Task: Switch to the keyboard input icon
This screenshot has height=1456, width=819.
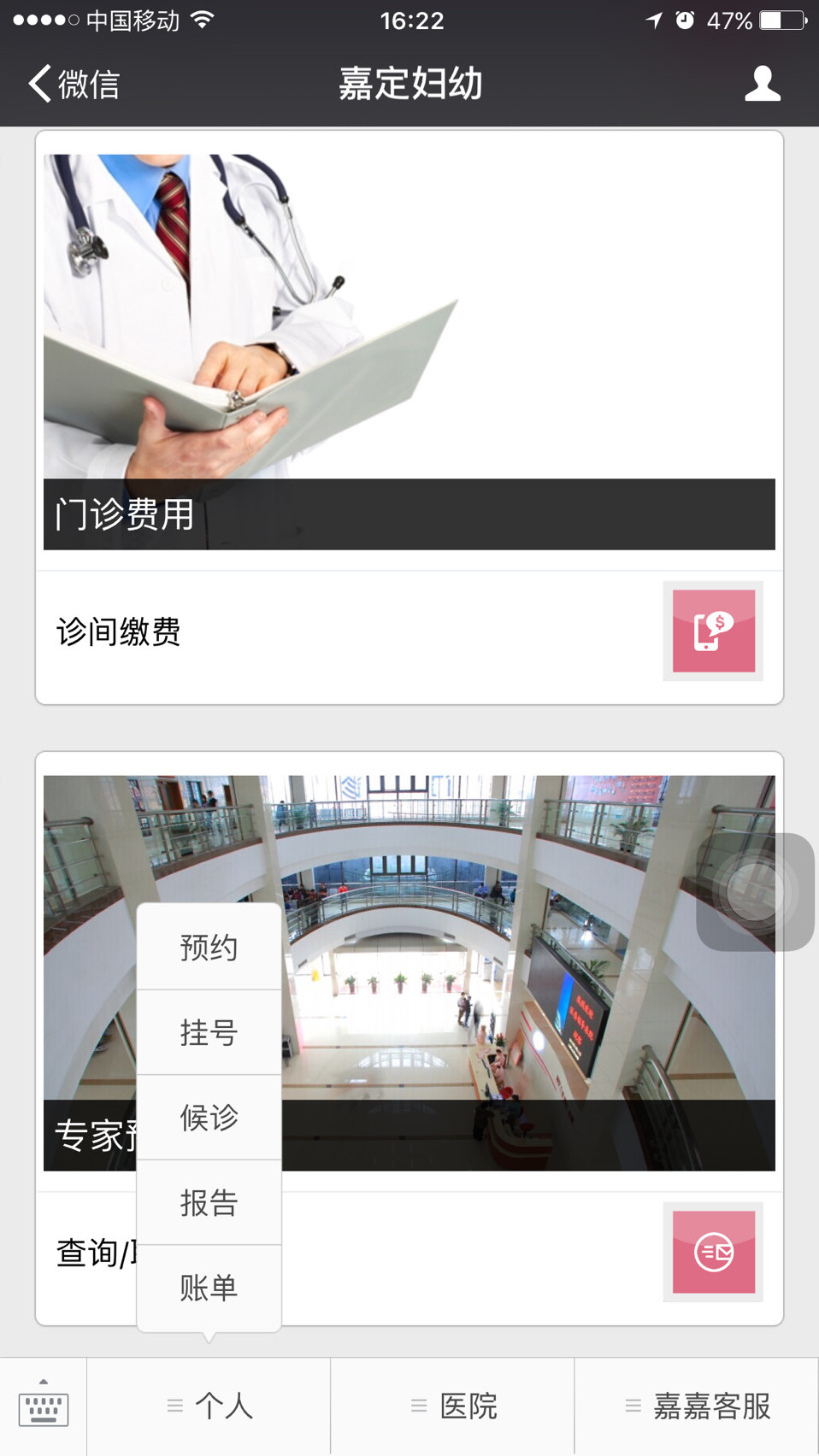Action: [x=44, y=1406]
